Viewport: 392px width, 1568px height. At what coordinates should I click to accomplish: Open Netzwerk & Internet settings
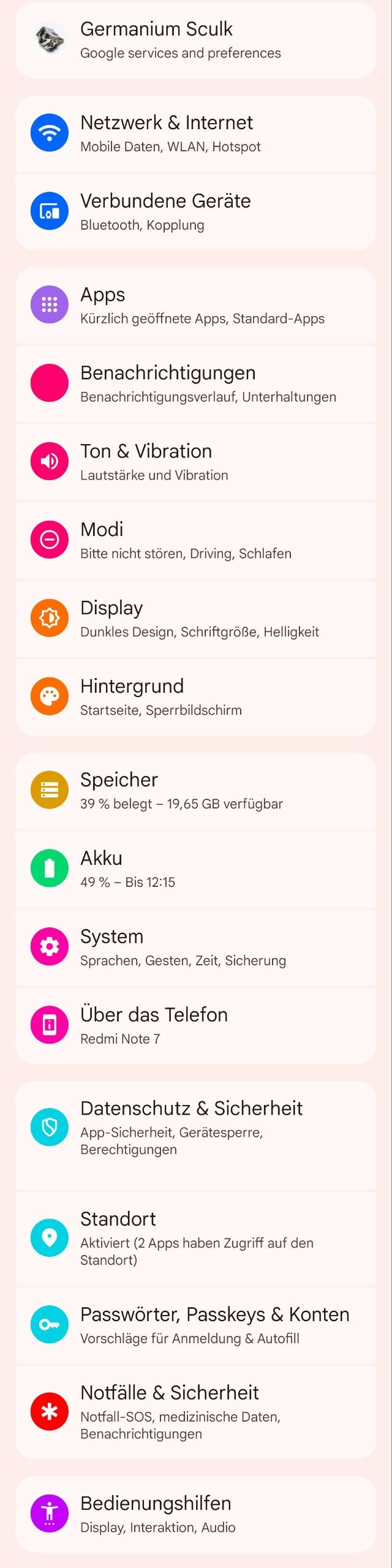click(195, 134)
